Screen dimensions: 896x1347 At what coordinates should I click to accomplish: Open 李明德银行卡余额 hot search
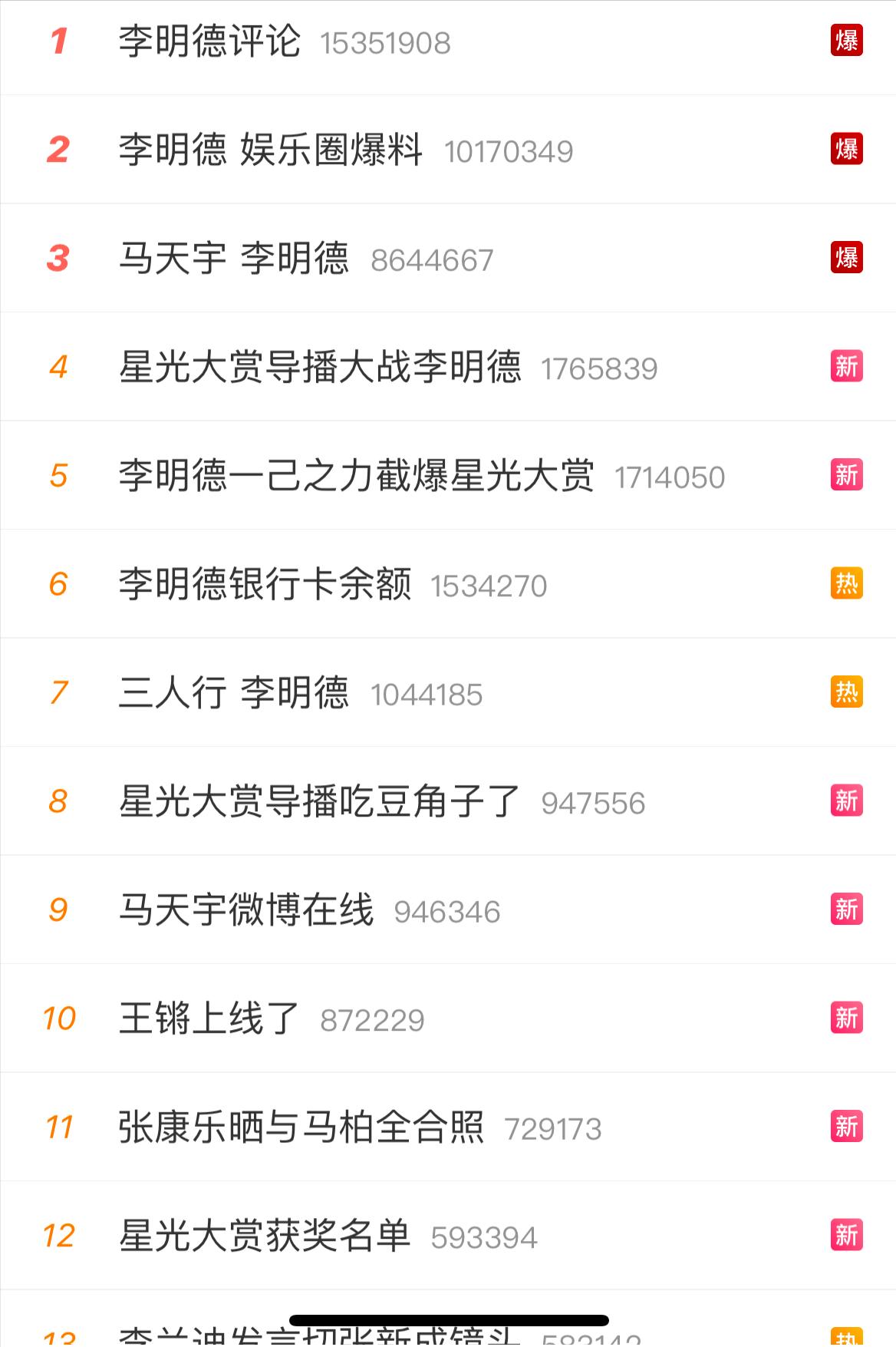point(265,584)
